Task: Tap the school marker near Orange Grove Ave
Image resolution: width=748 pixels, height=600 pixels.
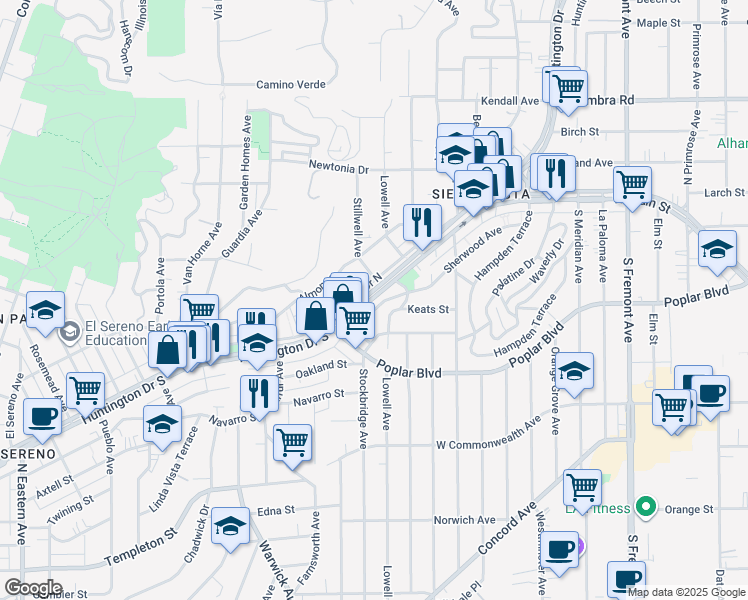Action: (x=574, y=370)
